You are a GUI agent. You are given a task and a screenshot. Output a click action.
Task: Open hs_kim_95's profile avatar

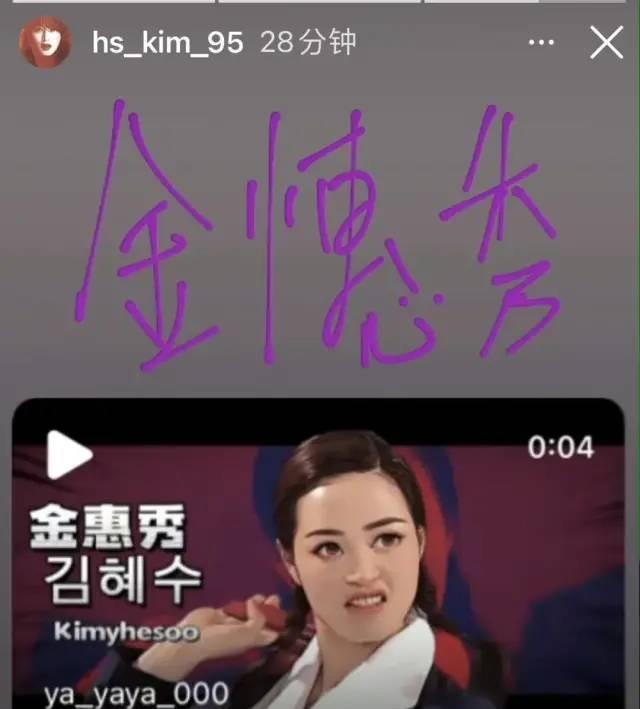coord(45,43)
